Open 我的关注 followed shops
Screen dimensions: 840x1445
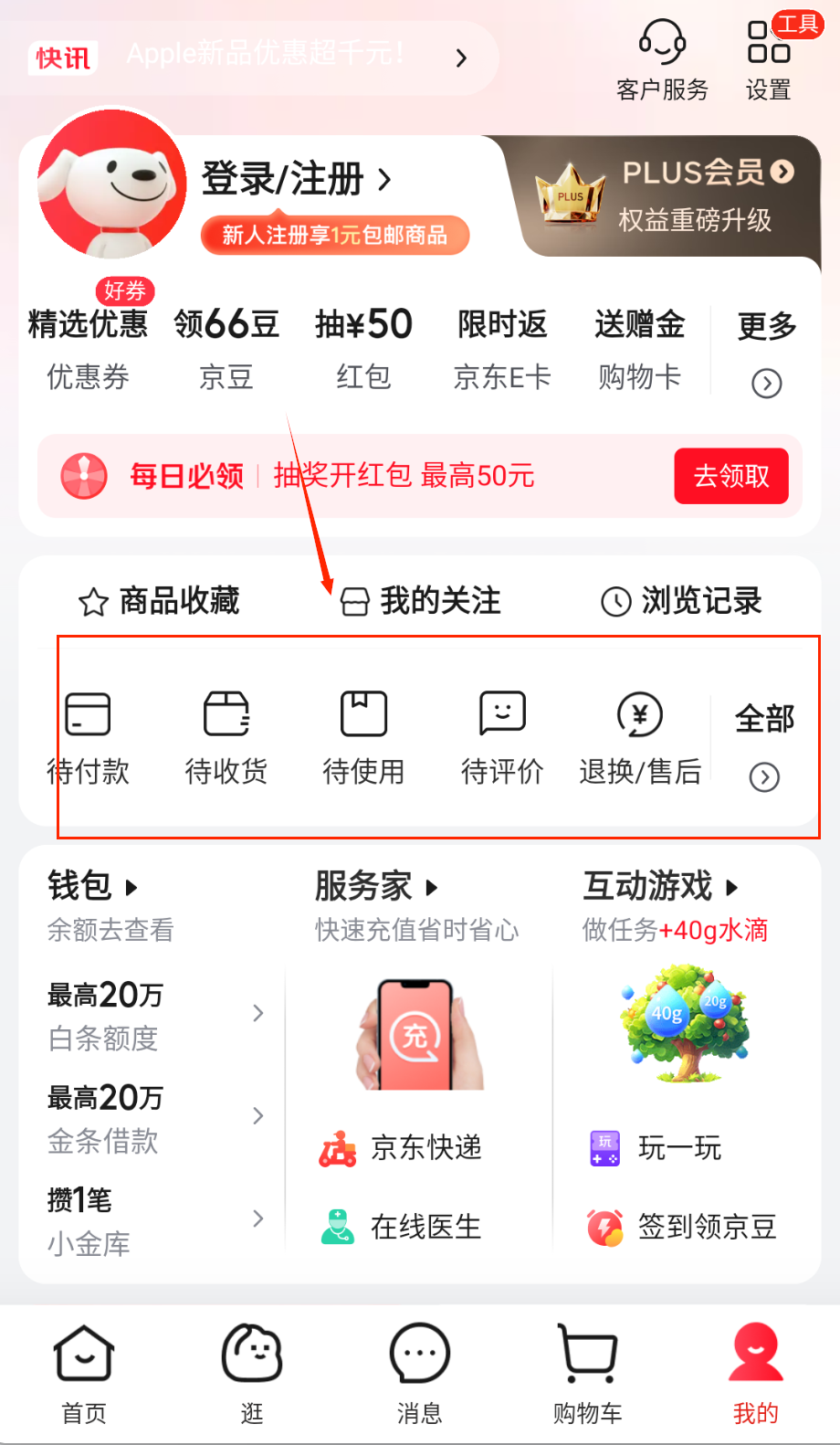point(421,601)
